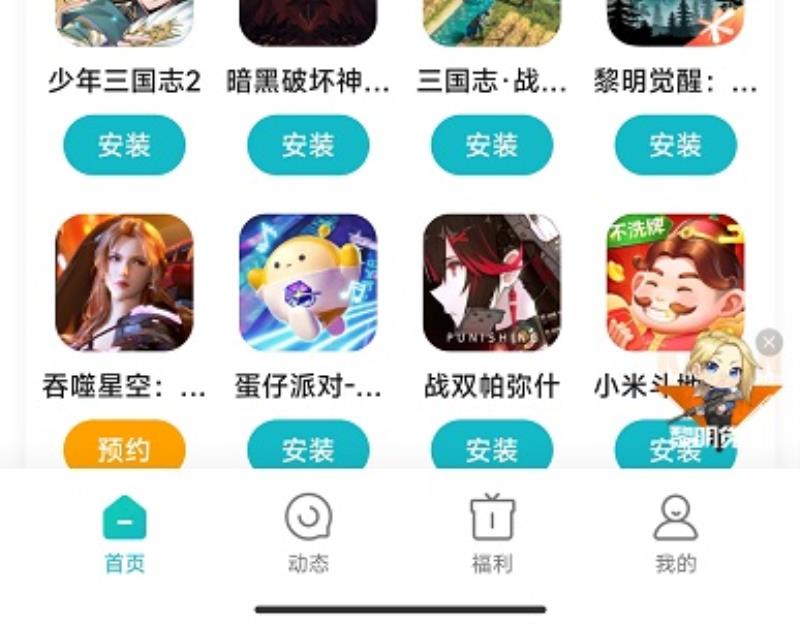Dismiss the floating character ad

pyautogui.click(x=769, y=343)
